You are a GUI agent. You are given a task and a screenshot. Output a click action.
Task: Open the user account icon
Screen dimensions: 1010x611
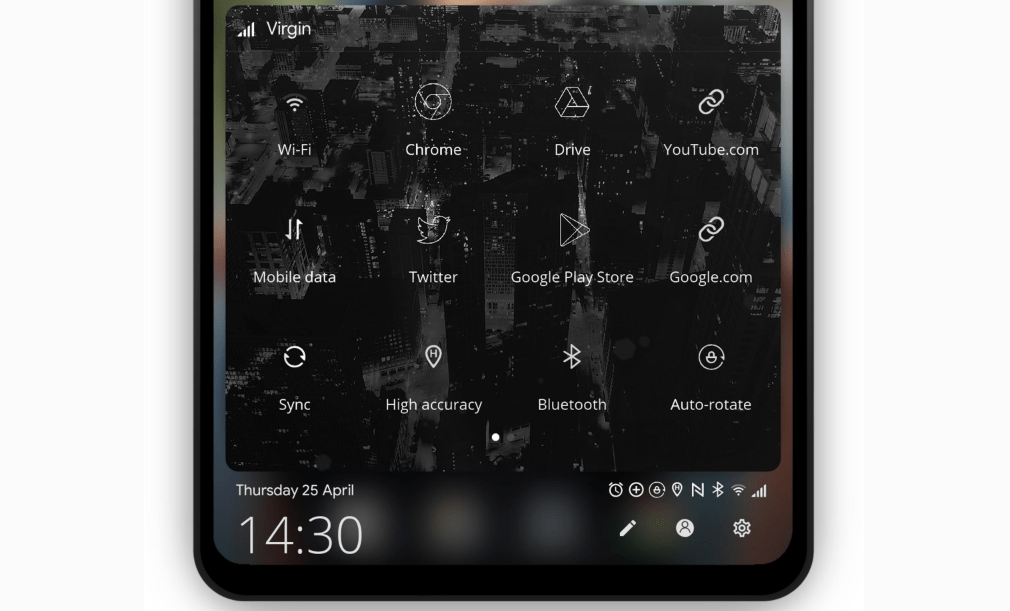pos(685,528)
